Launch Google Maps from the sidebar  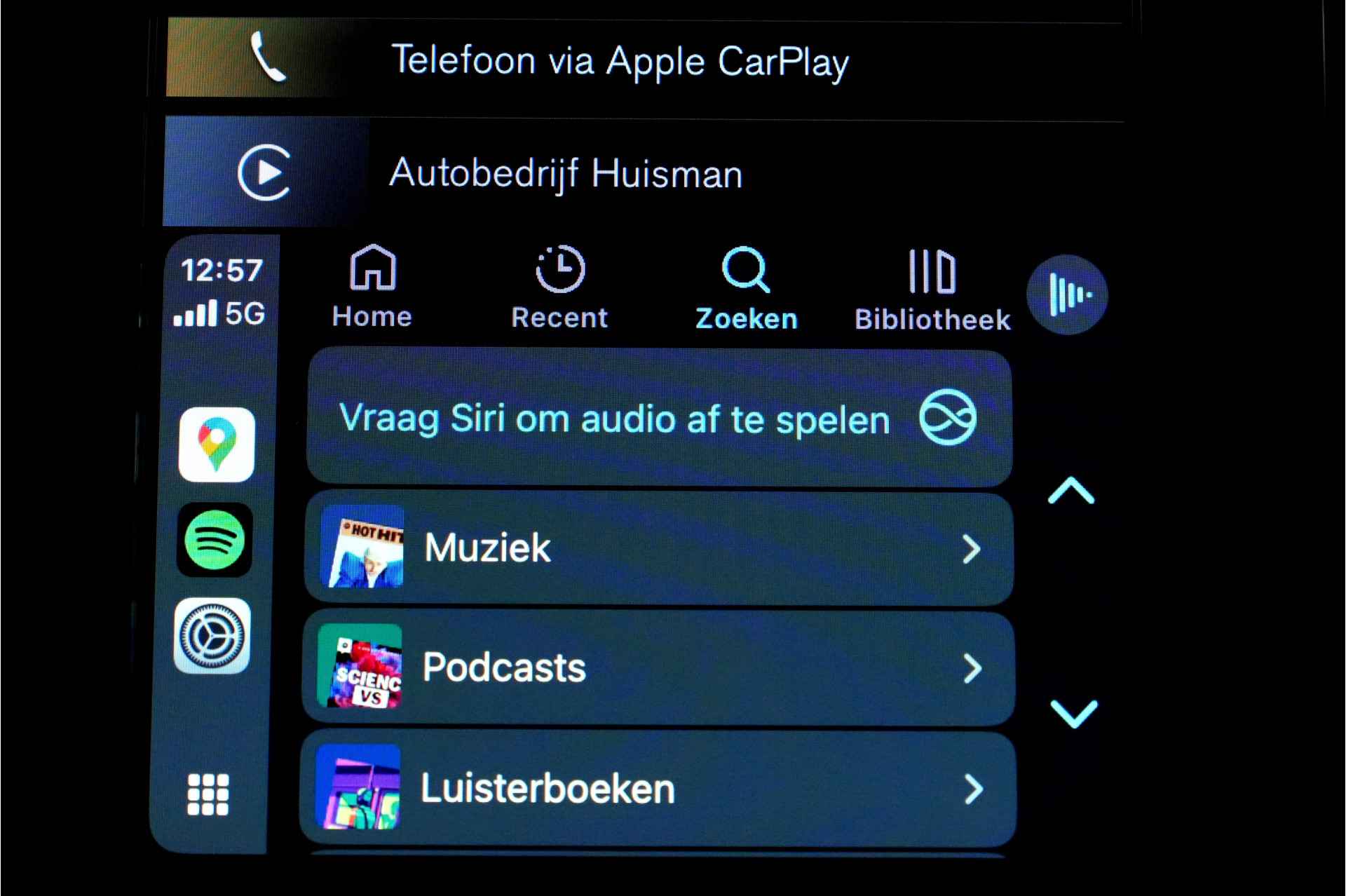217,444
